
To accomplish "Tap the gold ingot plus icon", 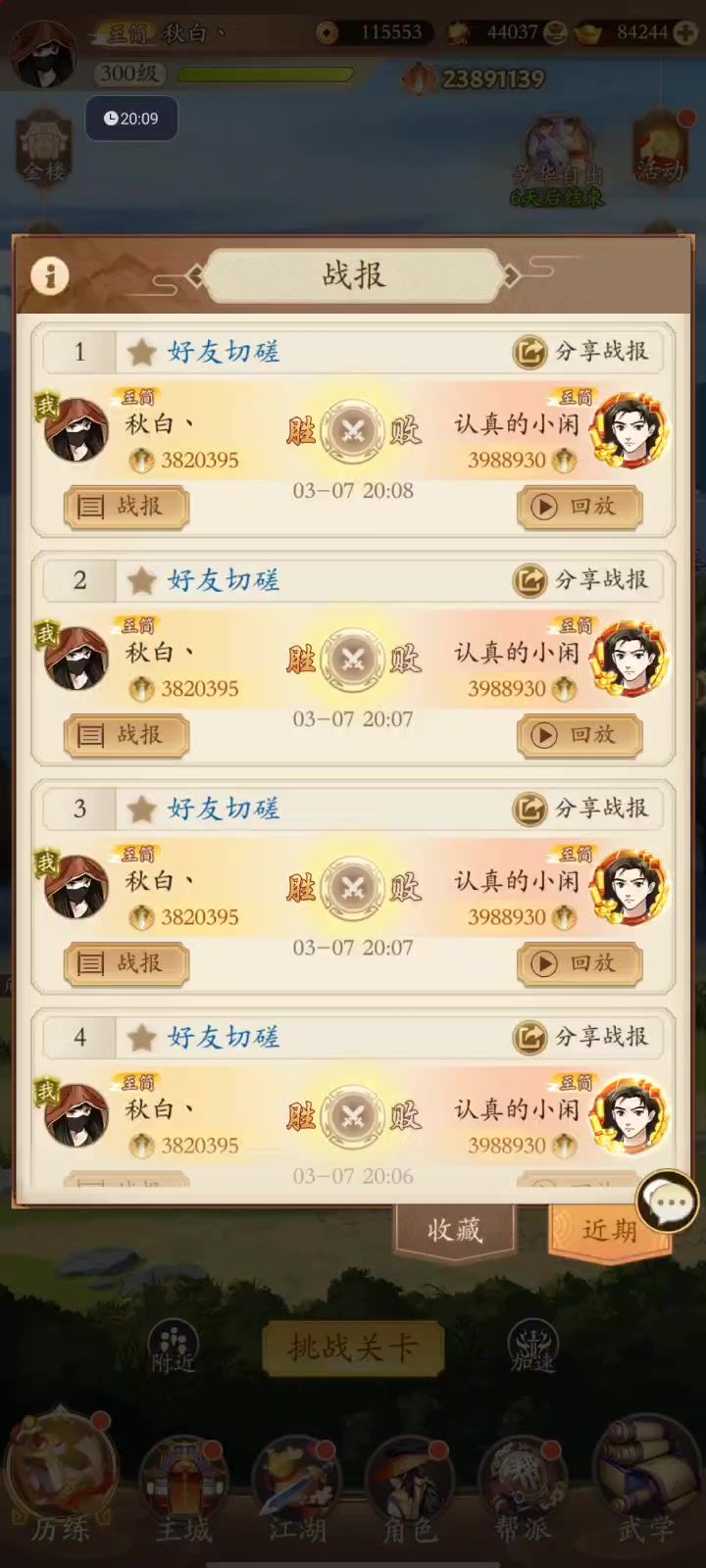I will (685, 32).
